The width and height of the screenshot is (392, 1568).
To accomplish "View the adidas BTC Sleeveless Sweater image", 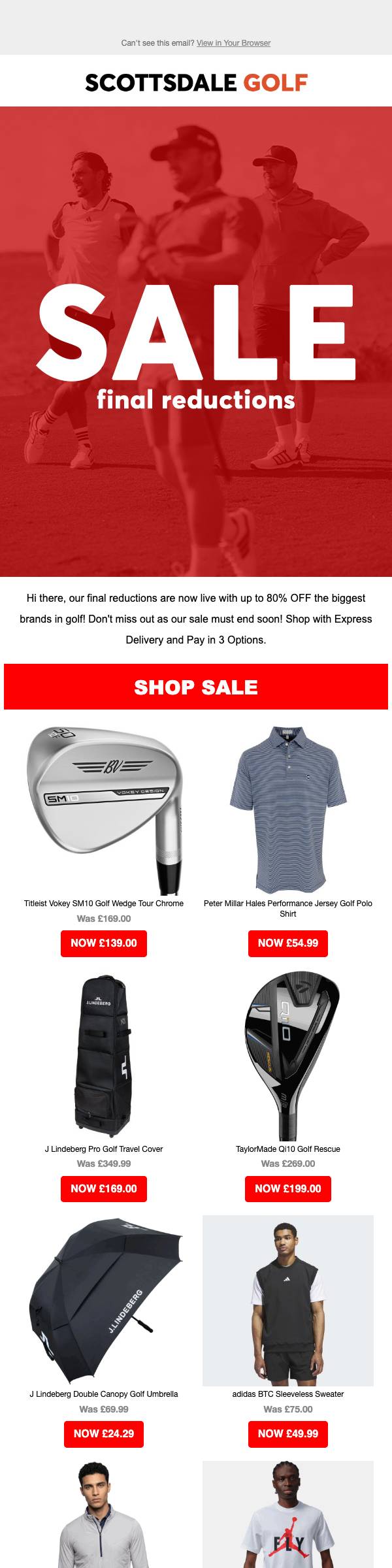I will pos(288,1301).
